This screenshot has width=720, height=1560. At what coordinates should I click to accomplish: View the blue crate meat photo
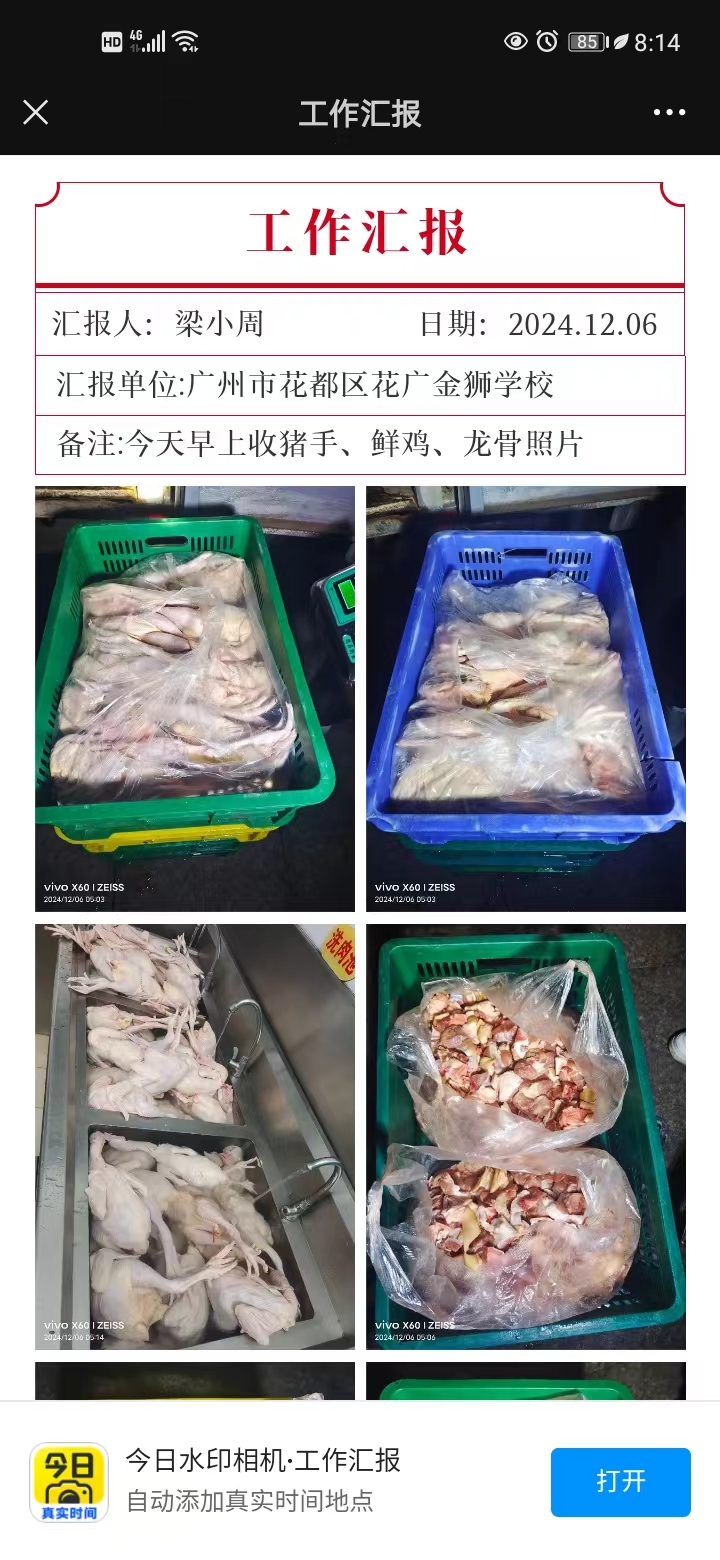pyautogui.click(x=525, y=698)
